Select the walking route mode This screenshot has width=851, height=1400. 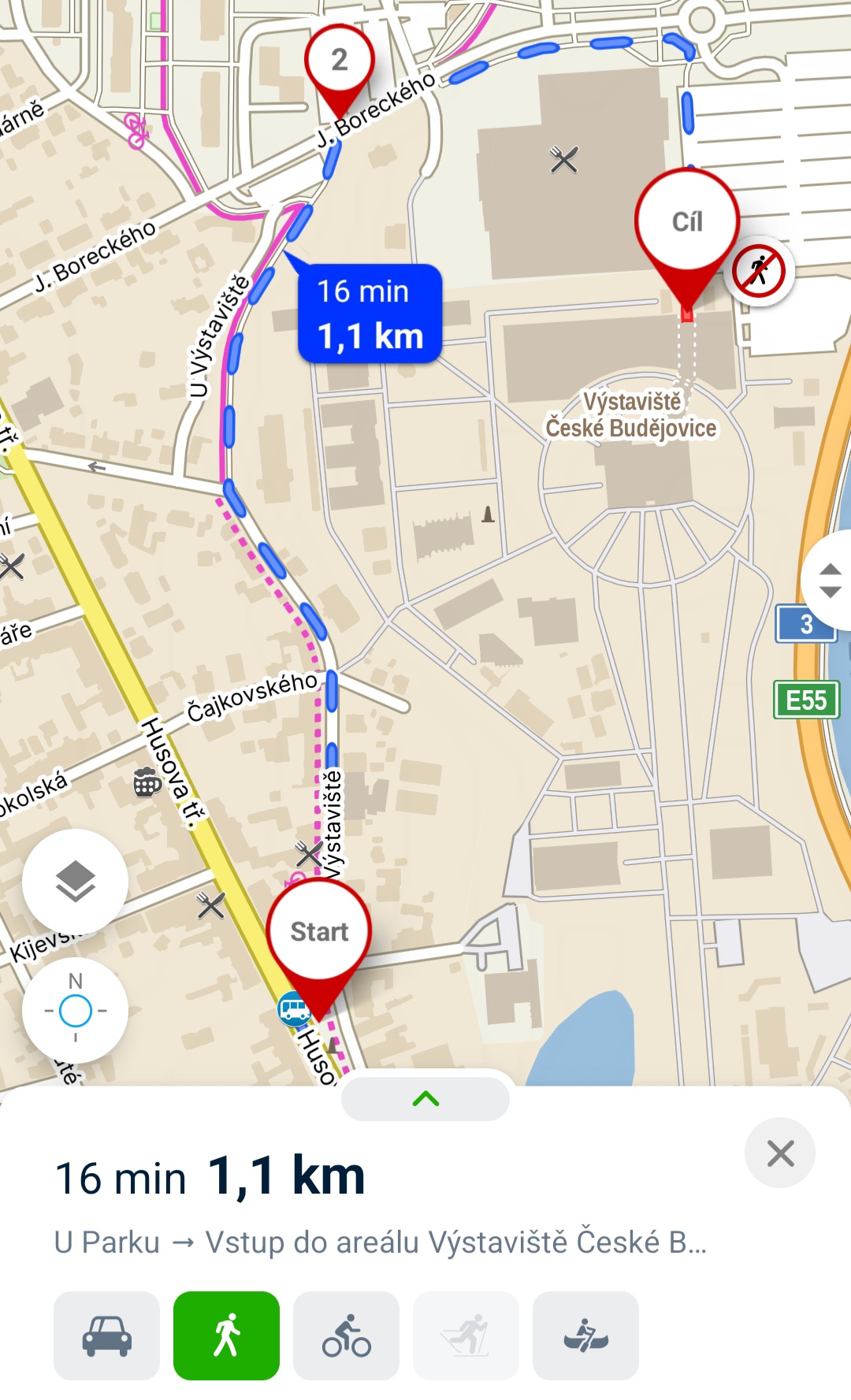pos(226,1336)
